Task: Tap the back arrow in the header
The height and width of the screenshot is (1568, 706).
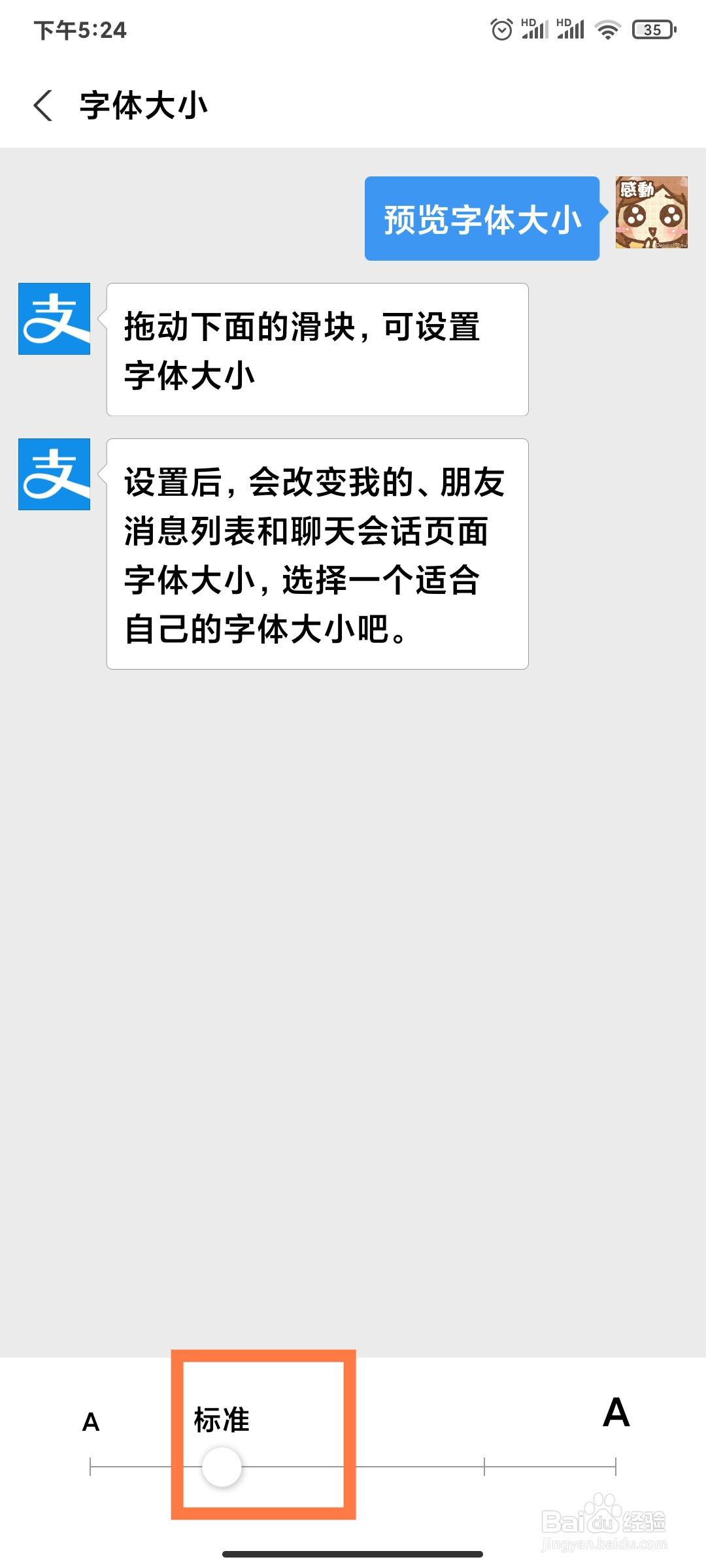Action: 43,105
